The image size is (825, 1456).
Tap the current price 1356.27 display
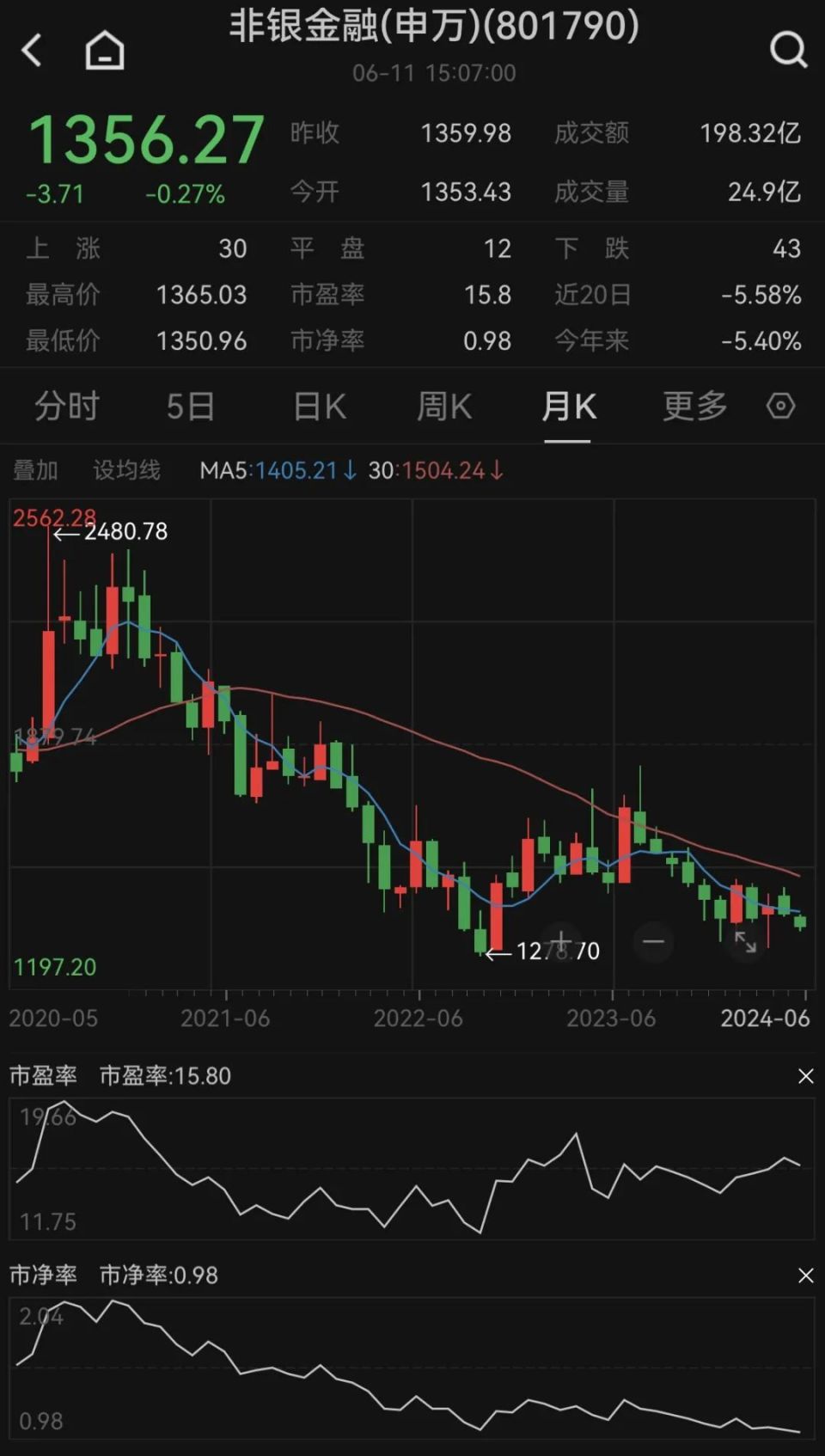146,138
